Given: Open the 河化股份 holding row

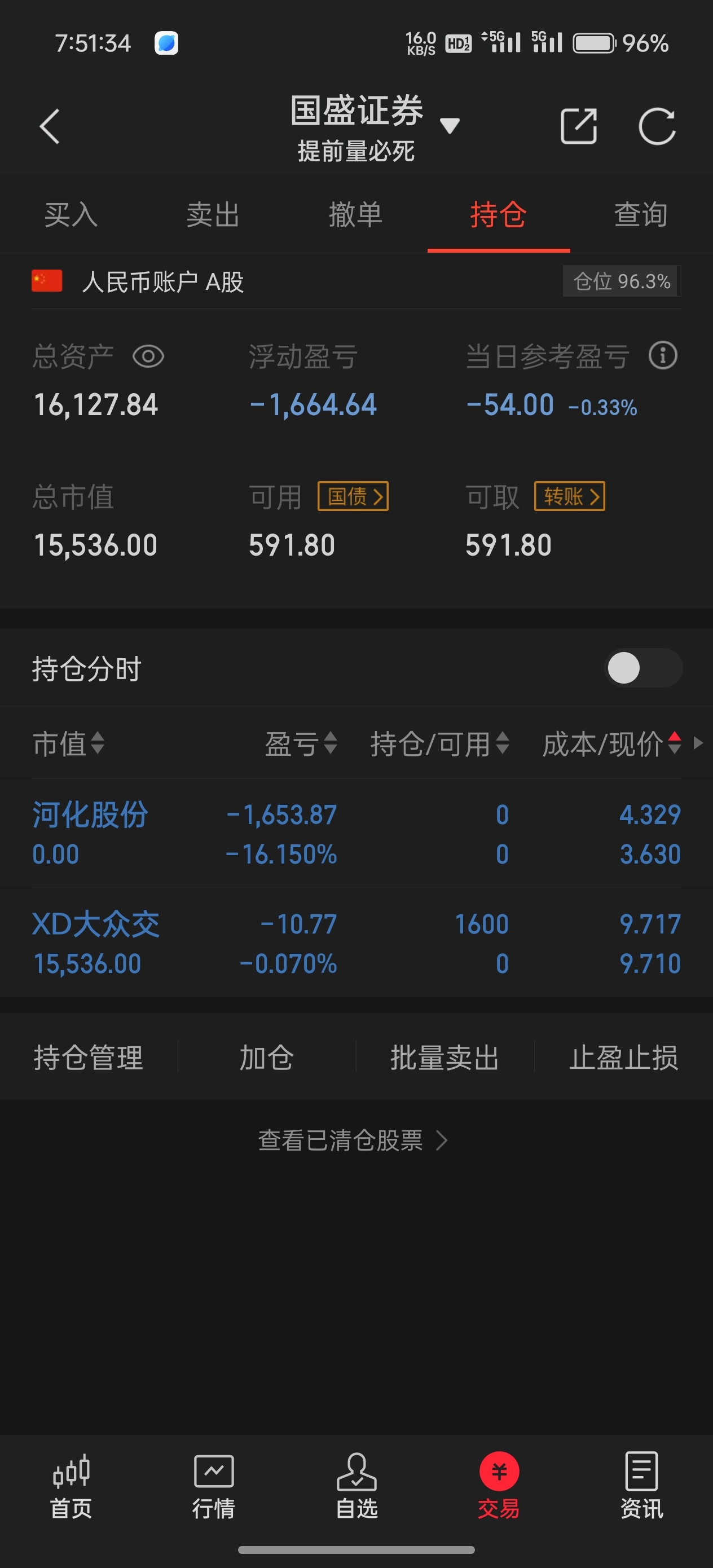Looking at the screenshot, I should click(x=356, y=834).
